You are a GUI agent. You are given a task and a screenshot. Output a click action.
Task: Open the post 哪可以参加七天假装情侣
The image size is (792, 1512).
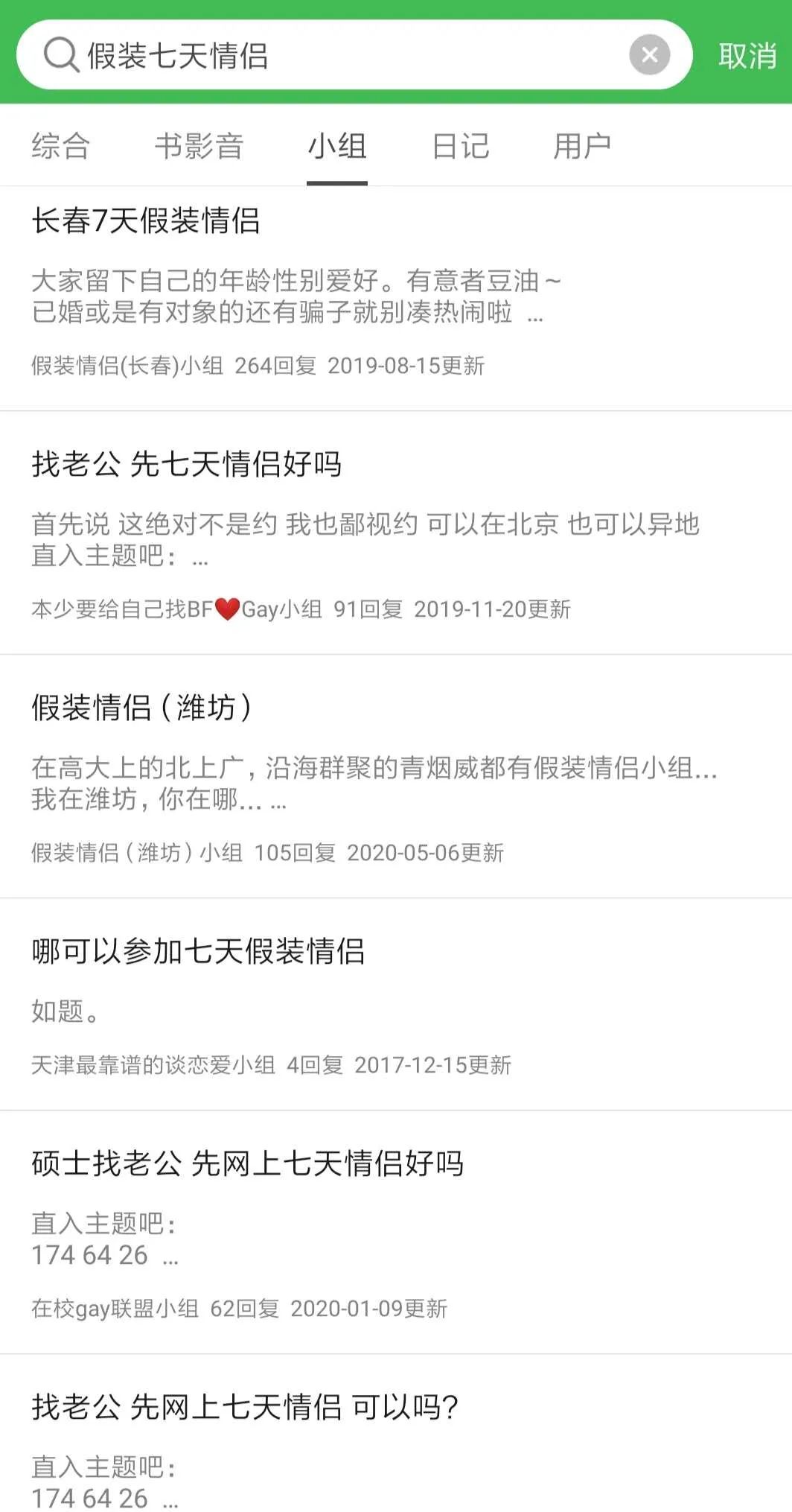pyautogui.click(x=198, y=951)
